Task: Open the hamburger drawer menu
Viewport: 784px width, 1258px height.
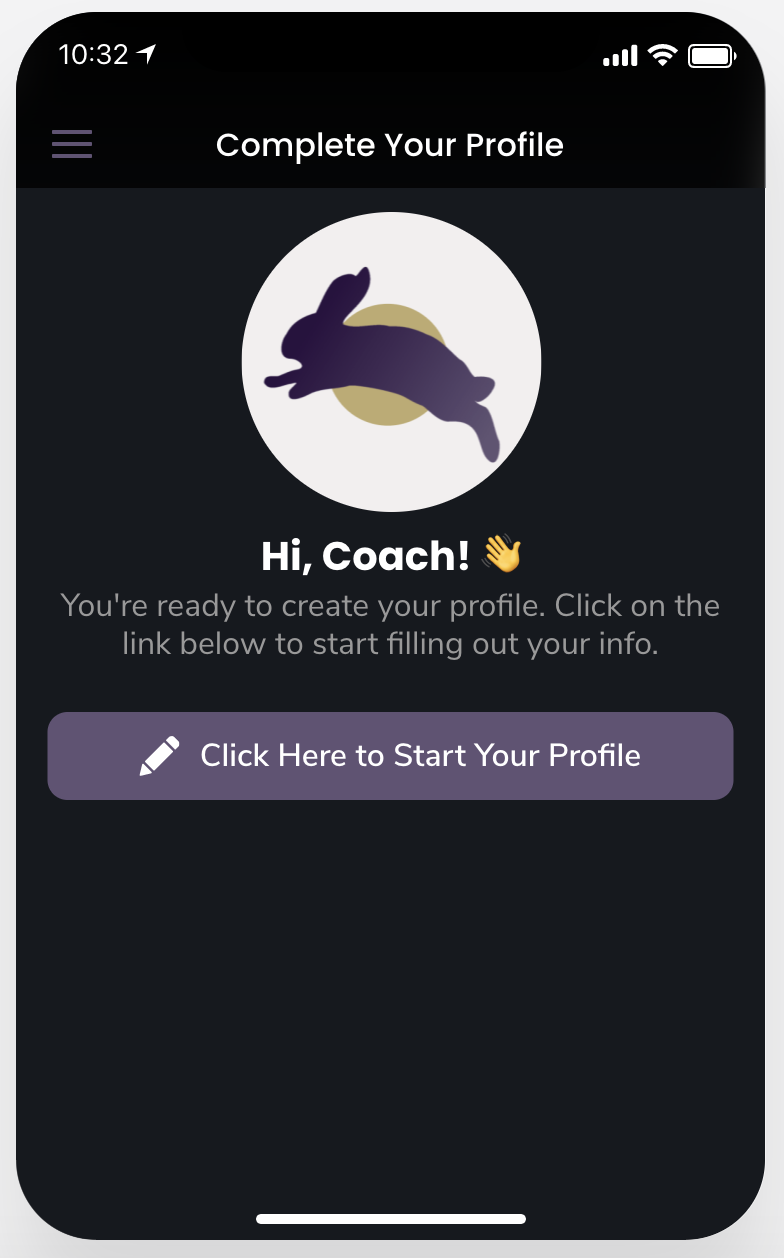Action: tap(72, 144)
